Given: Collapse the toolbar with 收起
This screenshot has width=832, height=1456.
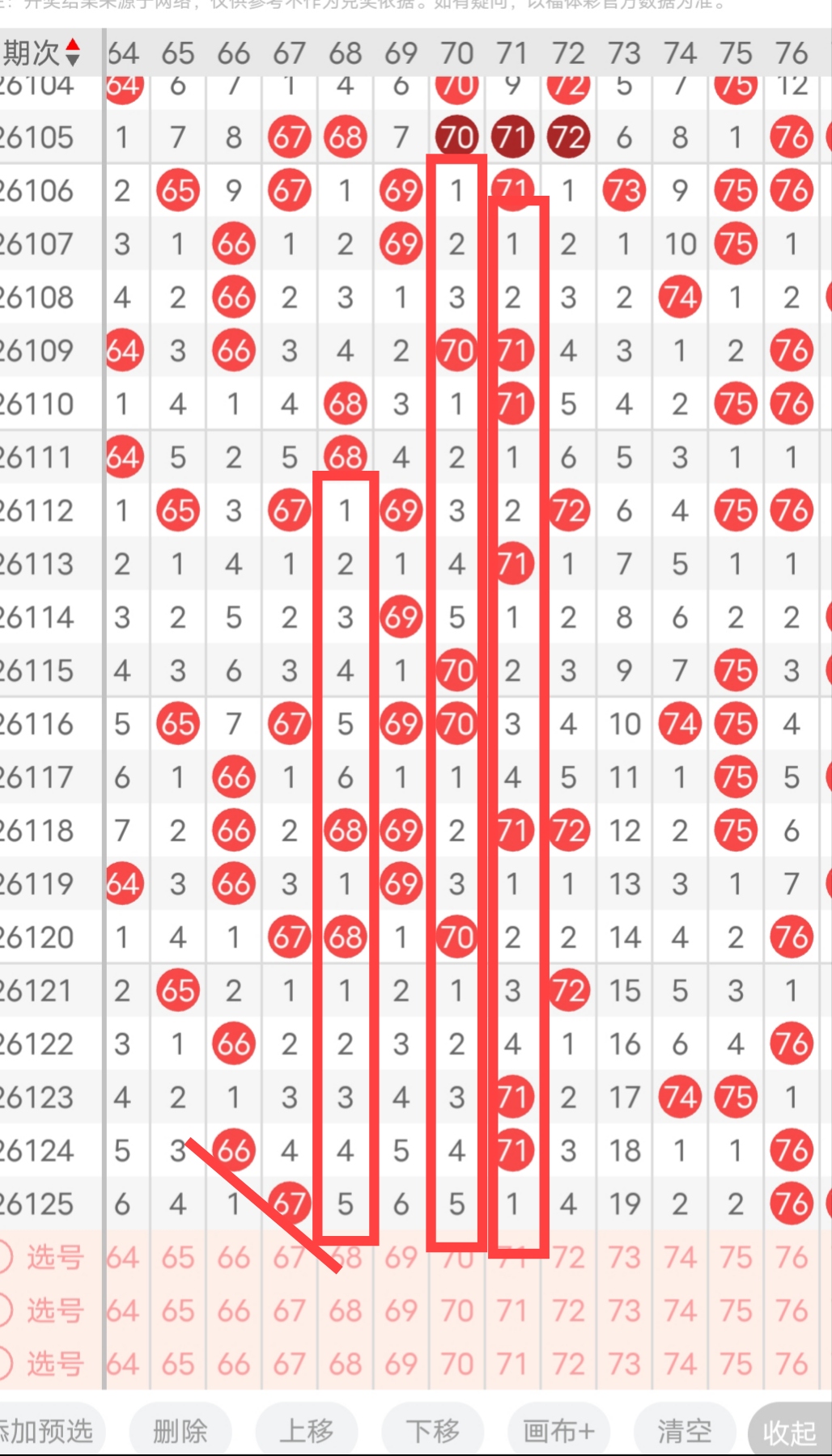Looking at the screenshot, I should 790,1433.
